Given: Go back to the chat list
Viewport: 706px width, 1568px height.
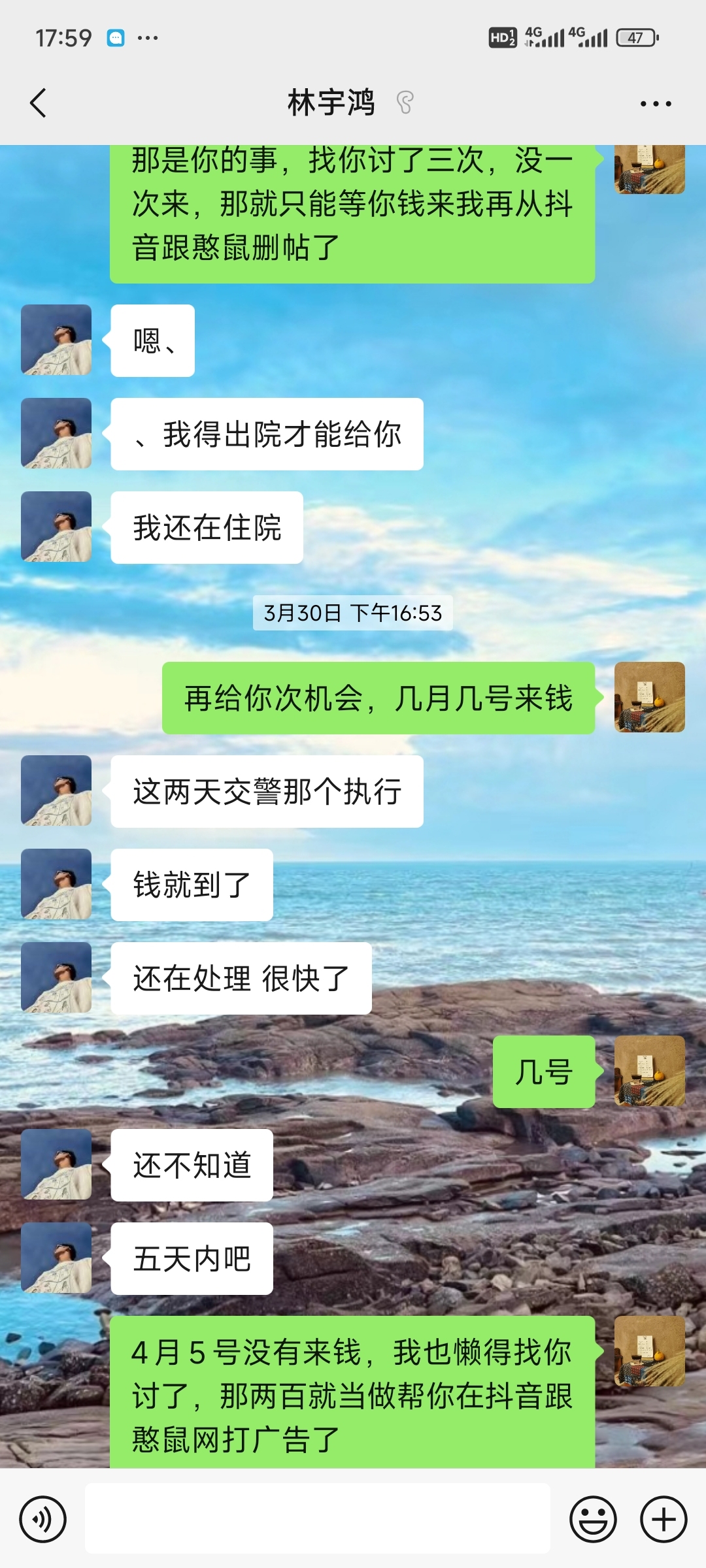Looking at the screenshot, I should [39, 103].
